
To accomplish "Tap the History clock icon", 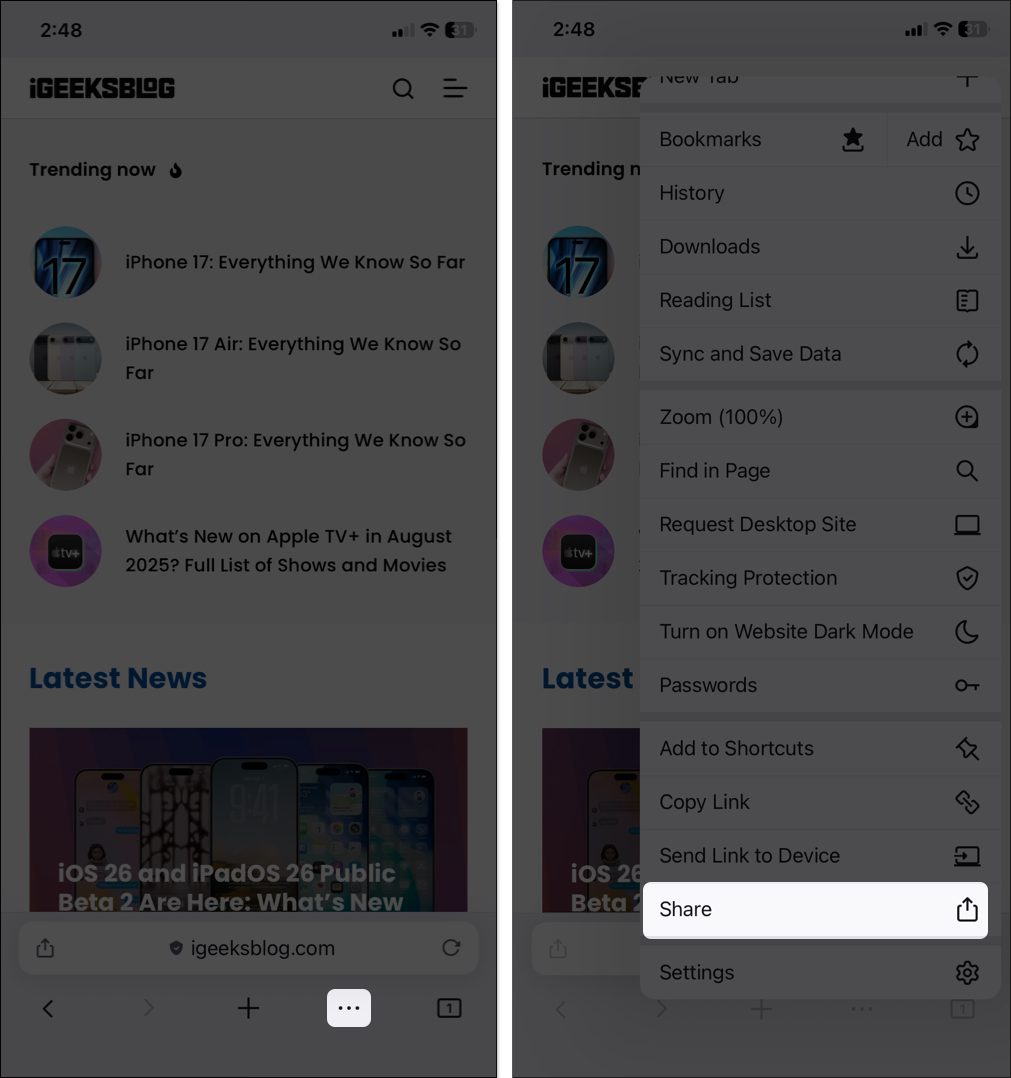I will (966, 193).
